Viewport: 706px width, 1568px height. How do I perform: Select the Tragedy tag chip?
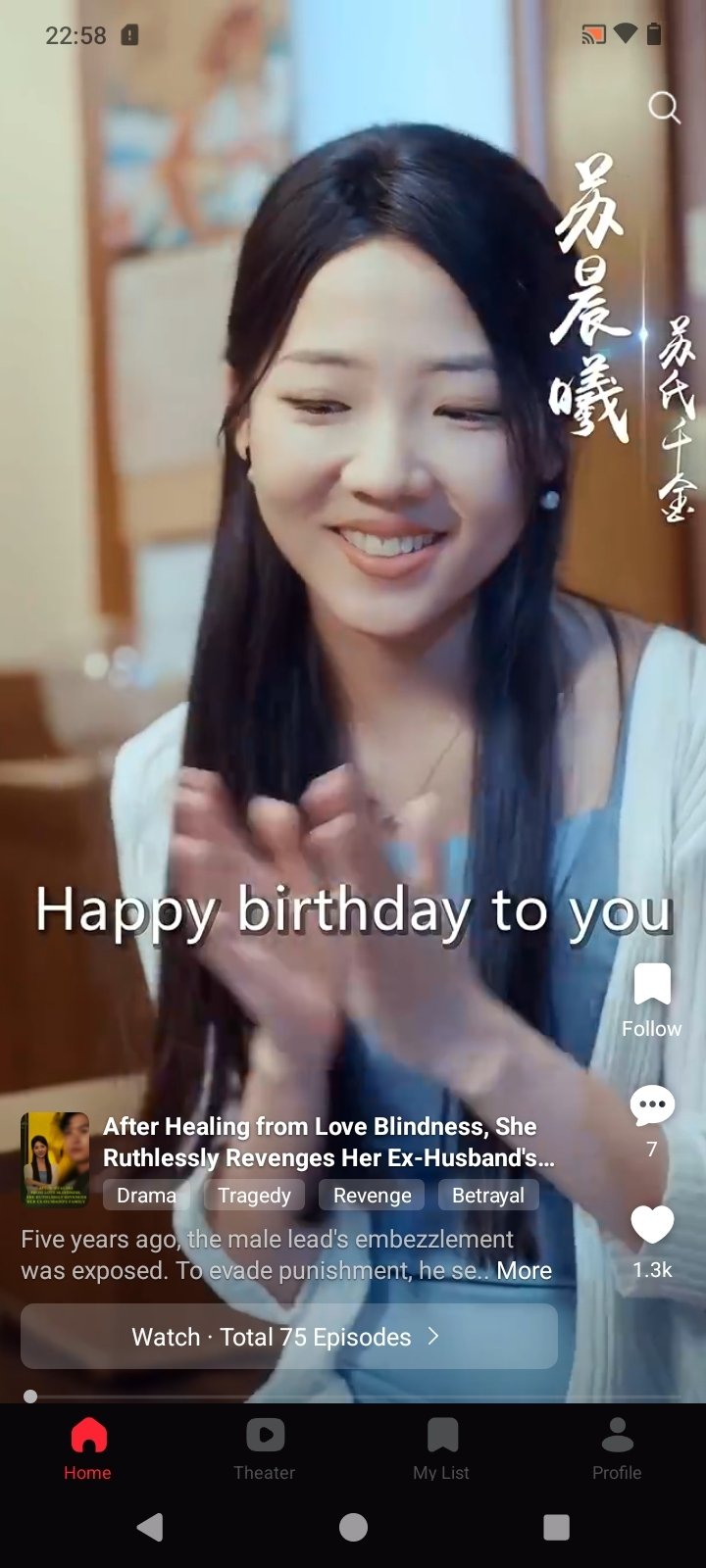coord(254,1196)
